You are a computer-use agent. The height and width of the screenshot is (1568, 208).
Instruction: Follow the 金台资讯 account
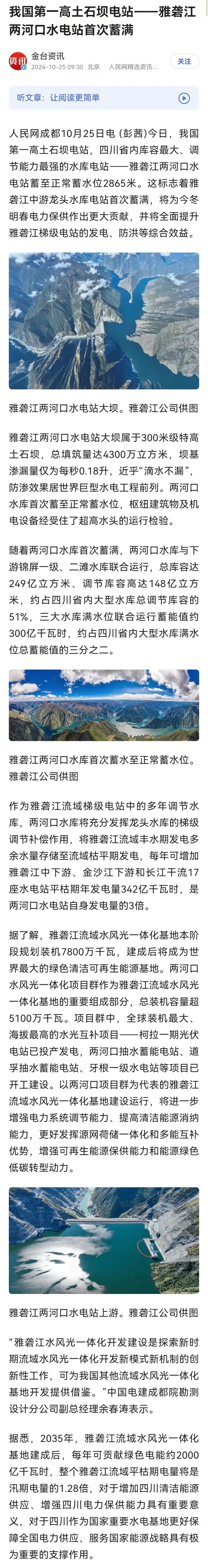click(x=184, y=61)
